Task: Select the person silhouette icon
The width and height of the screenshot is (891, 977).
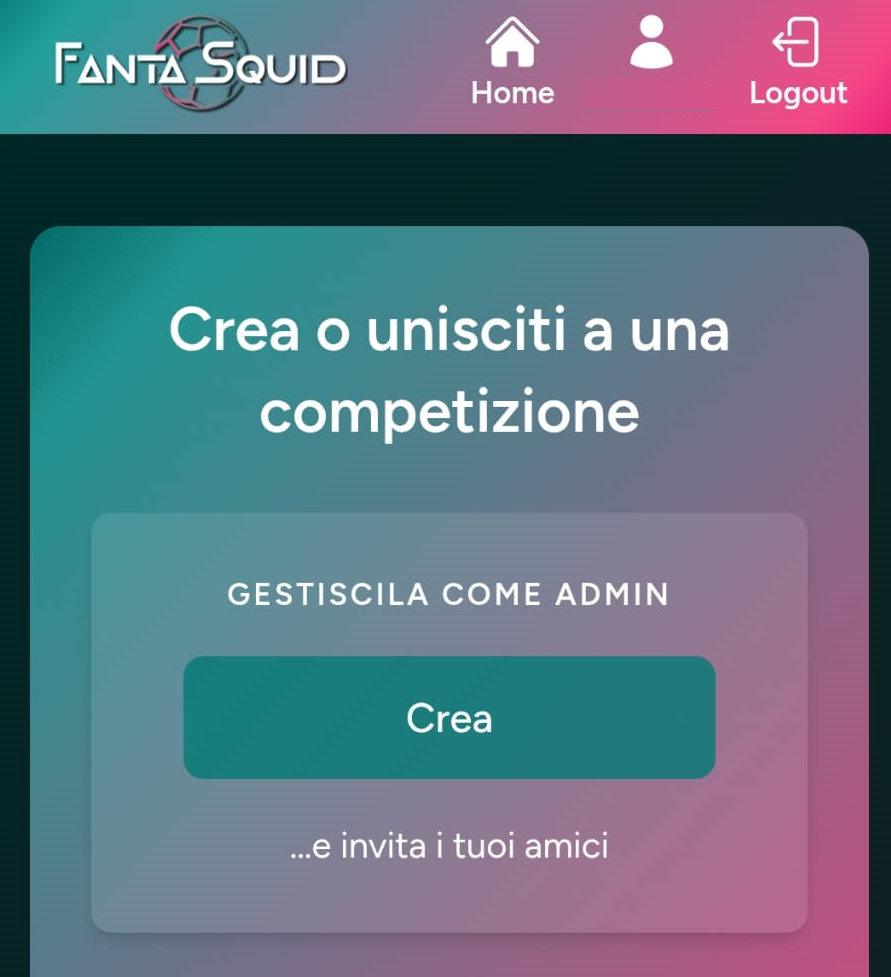Action: 651,44
